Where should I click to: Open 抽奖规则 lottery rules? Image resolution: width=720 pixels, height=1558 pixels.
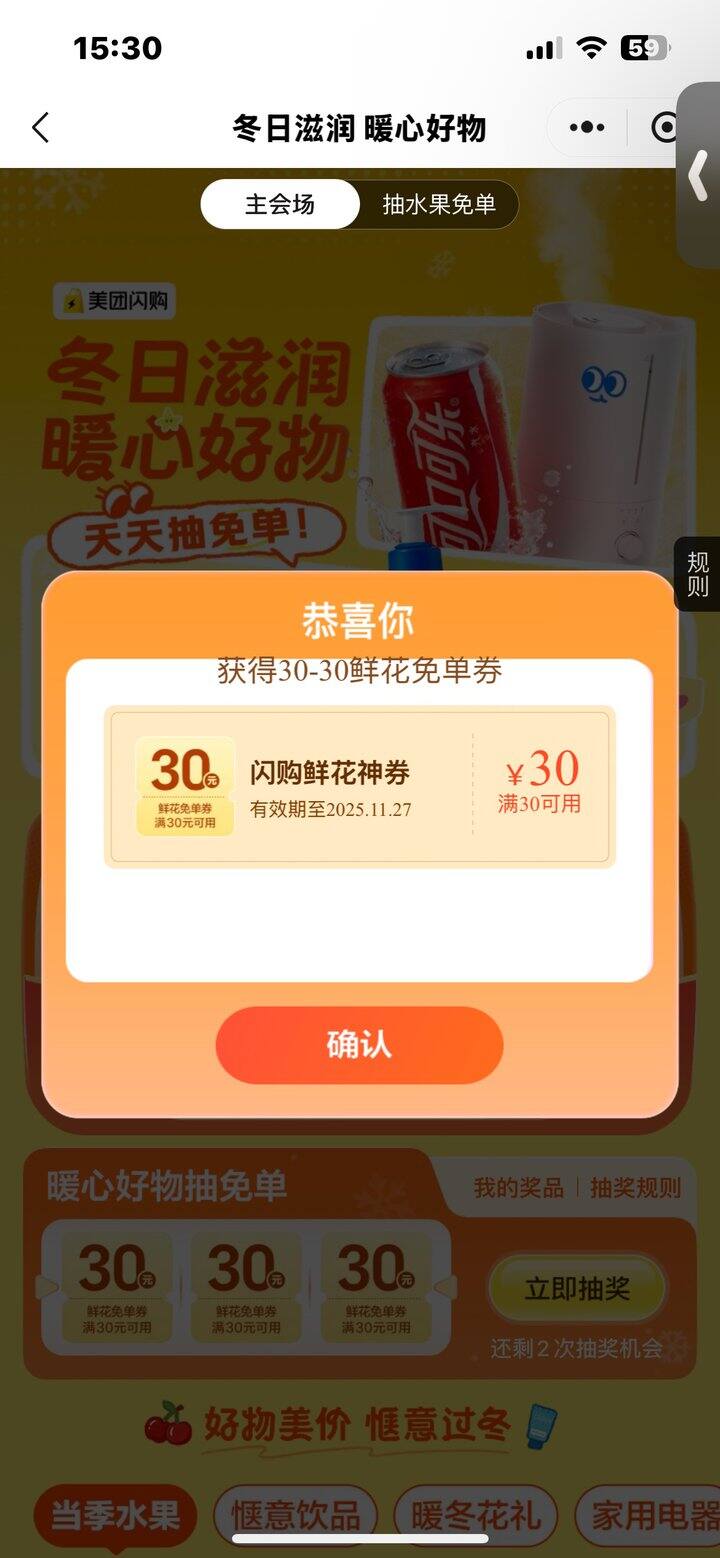pyautogui.click(x=635, y=1188)
